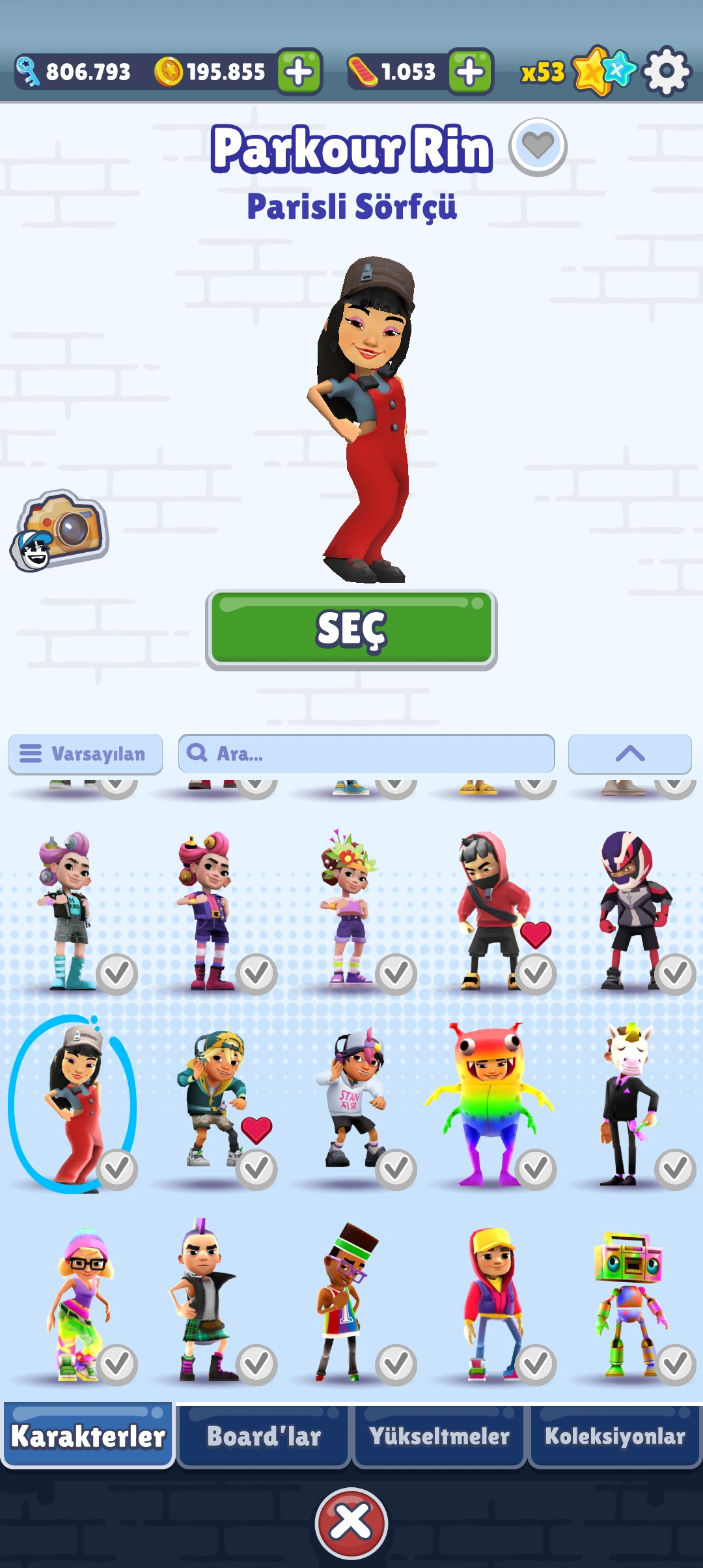This screenshot has height=1568, width=703.
Task: Favorite Parkour Rin with the heart icon
Action: [538, 147]
